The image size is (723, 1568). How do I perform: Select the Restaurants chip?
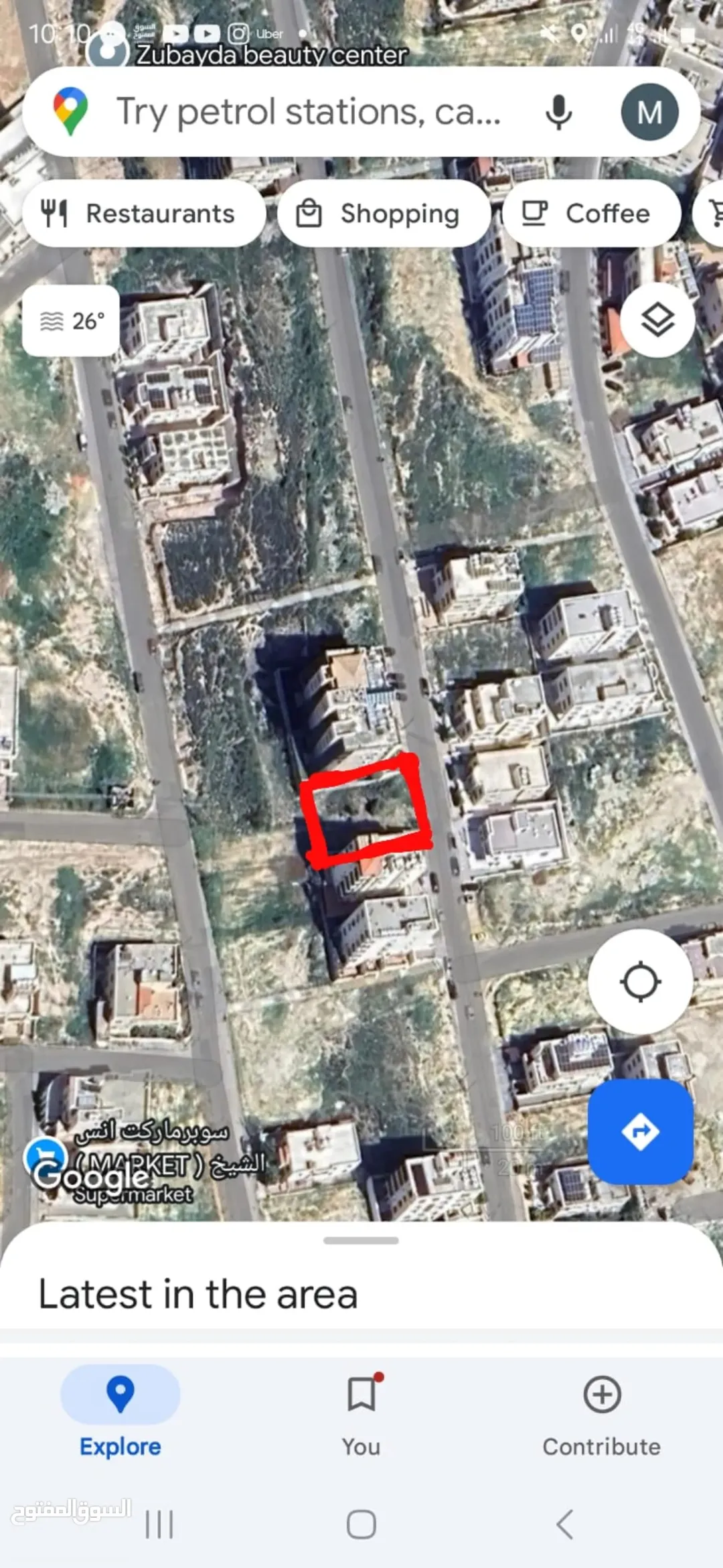144,214
